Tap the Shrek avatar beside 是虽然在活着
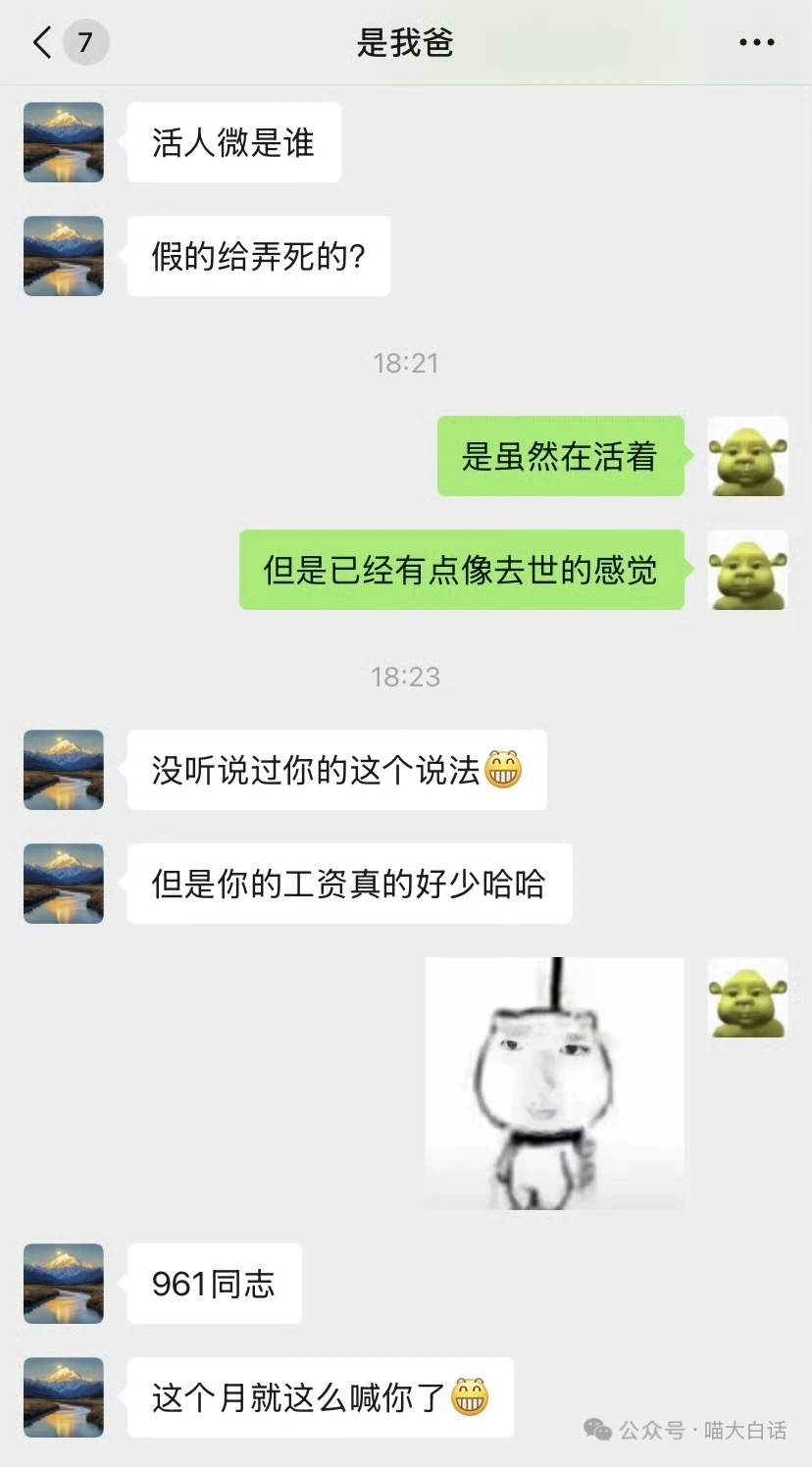 [747, 456]
